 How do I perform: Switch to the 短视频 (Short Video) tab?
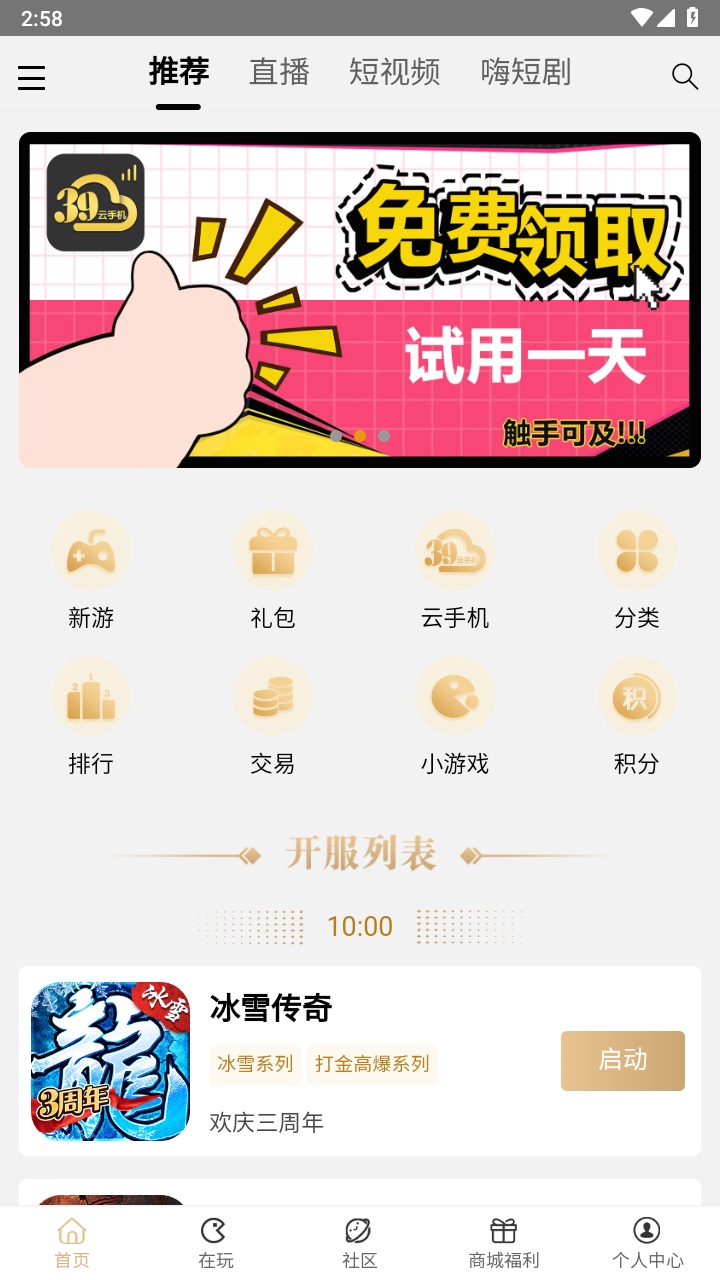coord(394,72)
